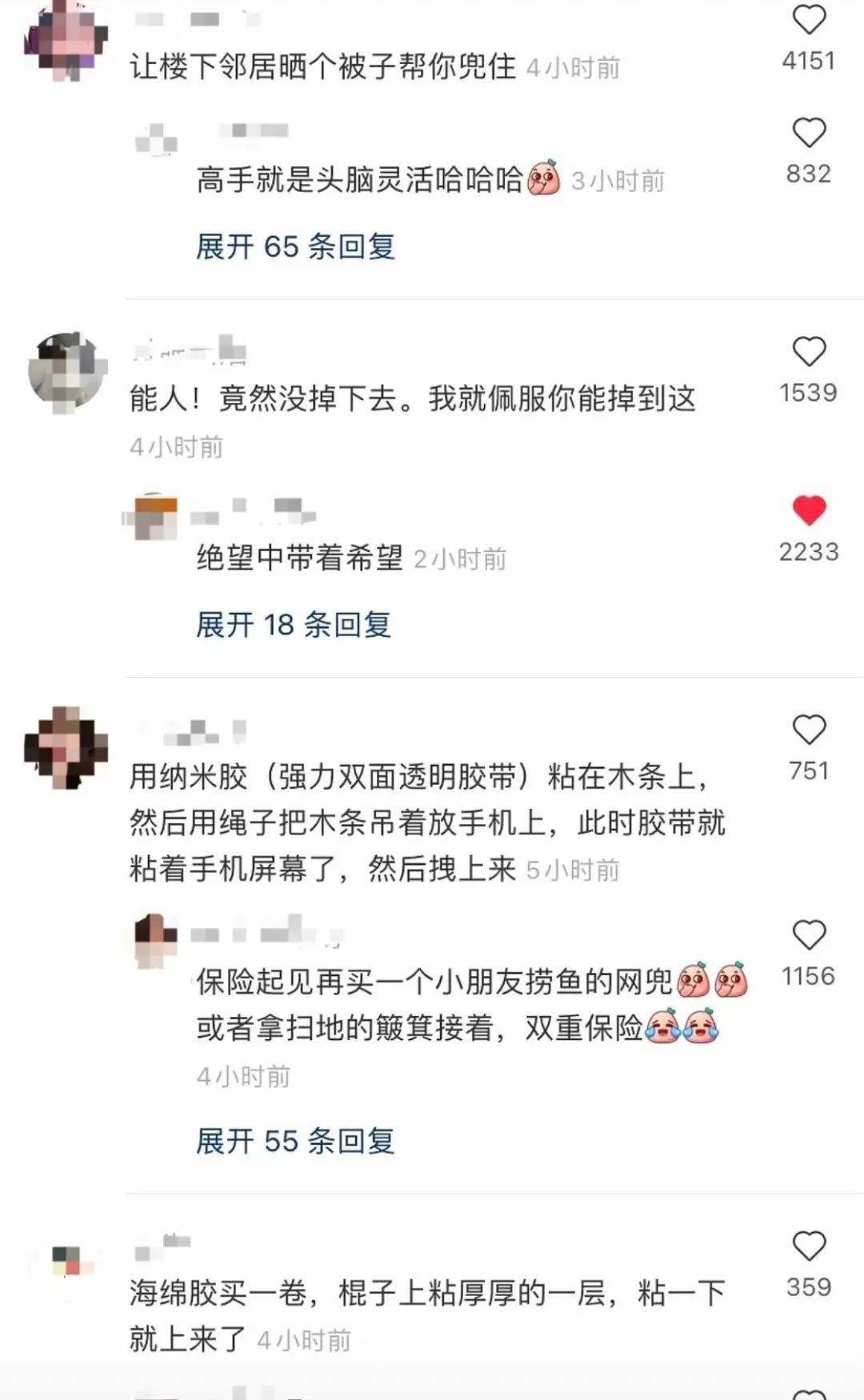Like the comment 能人！竟然没掉下去
This screenshot has width=864, height=1400.
[808, 352]
